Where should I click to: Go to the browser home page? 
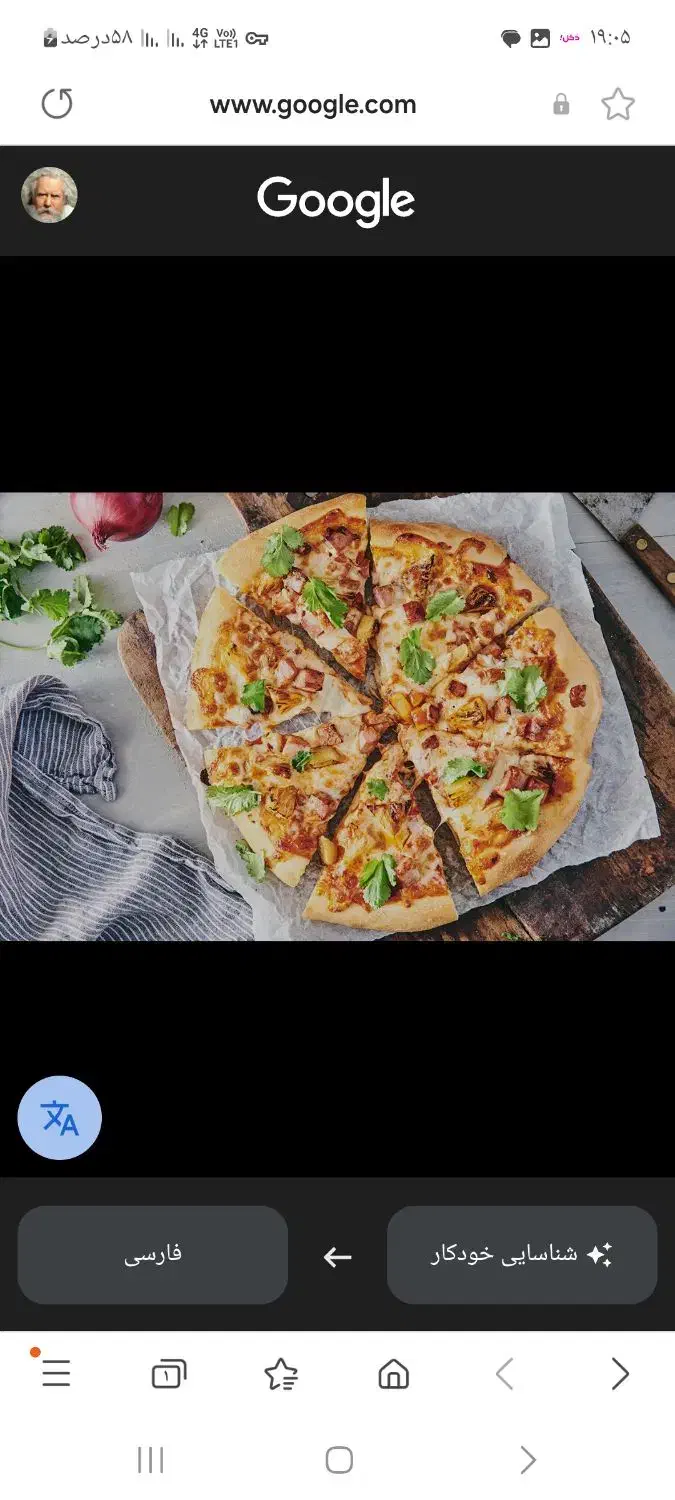pyautogui.click(x=394, y=1375)
